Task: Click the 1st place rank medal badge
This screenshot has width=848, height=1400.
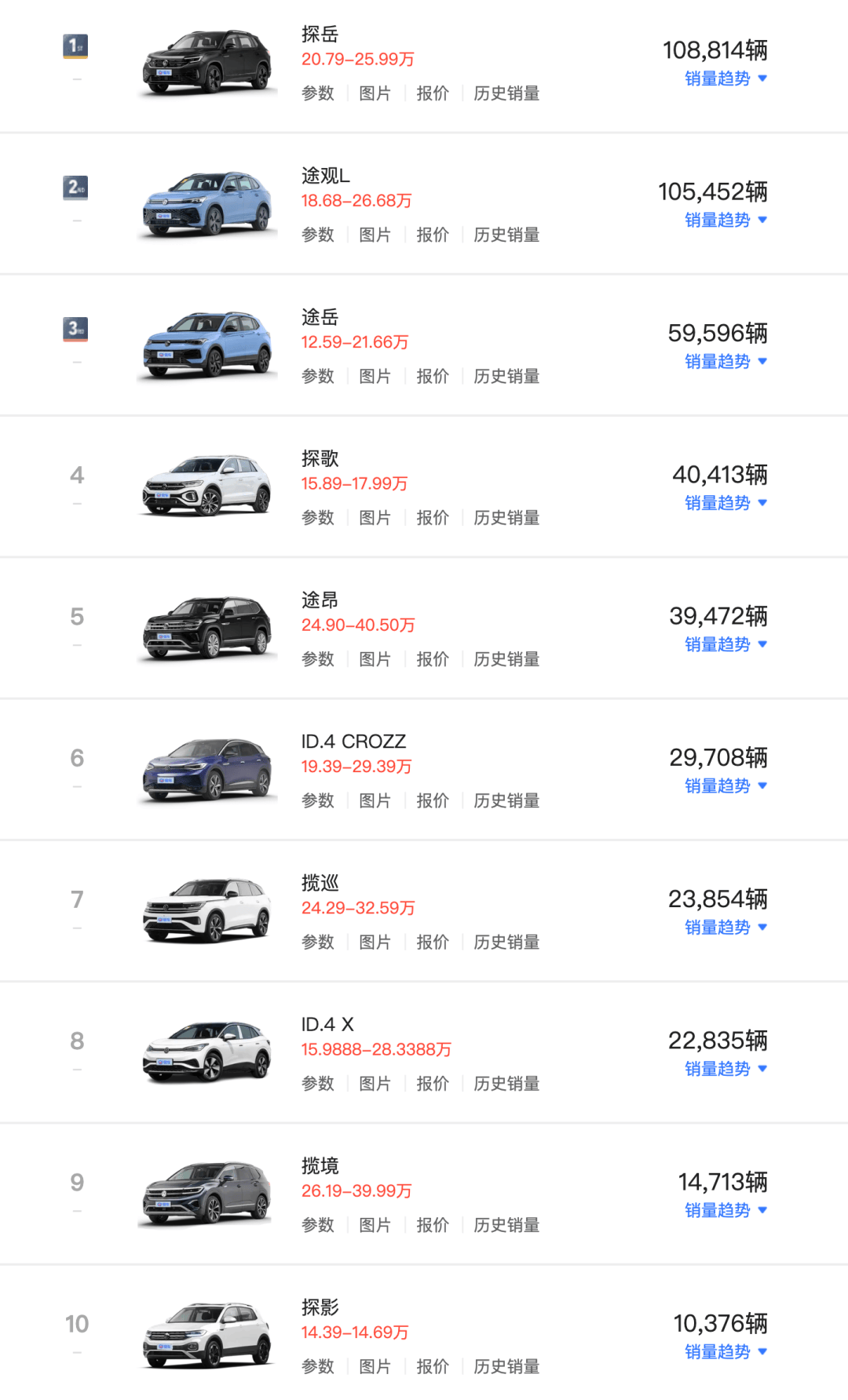Action: 75,46
